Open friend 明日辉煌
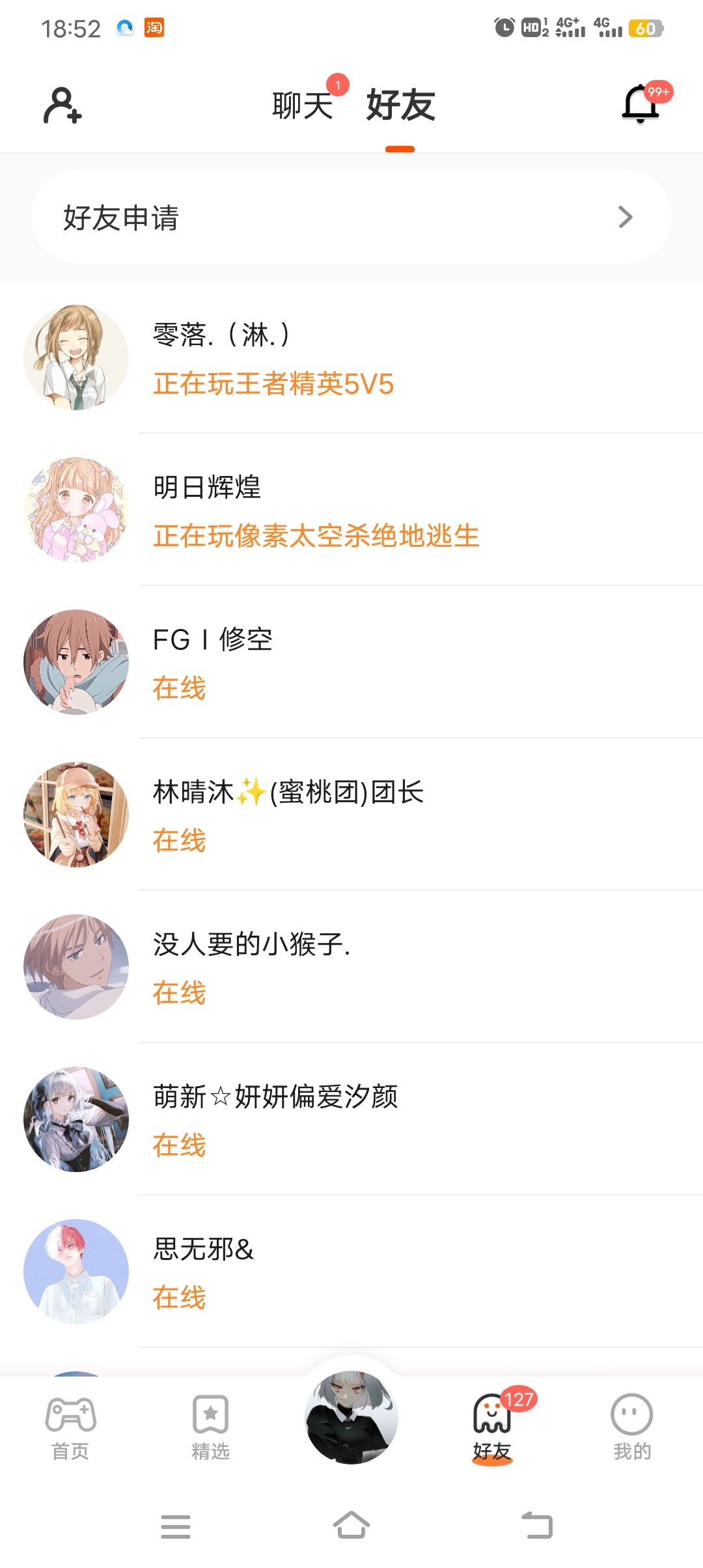 351,510
